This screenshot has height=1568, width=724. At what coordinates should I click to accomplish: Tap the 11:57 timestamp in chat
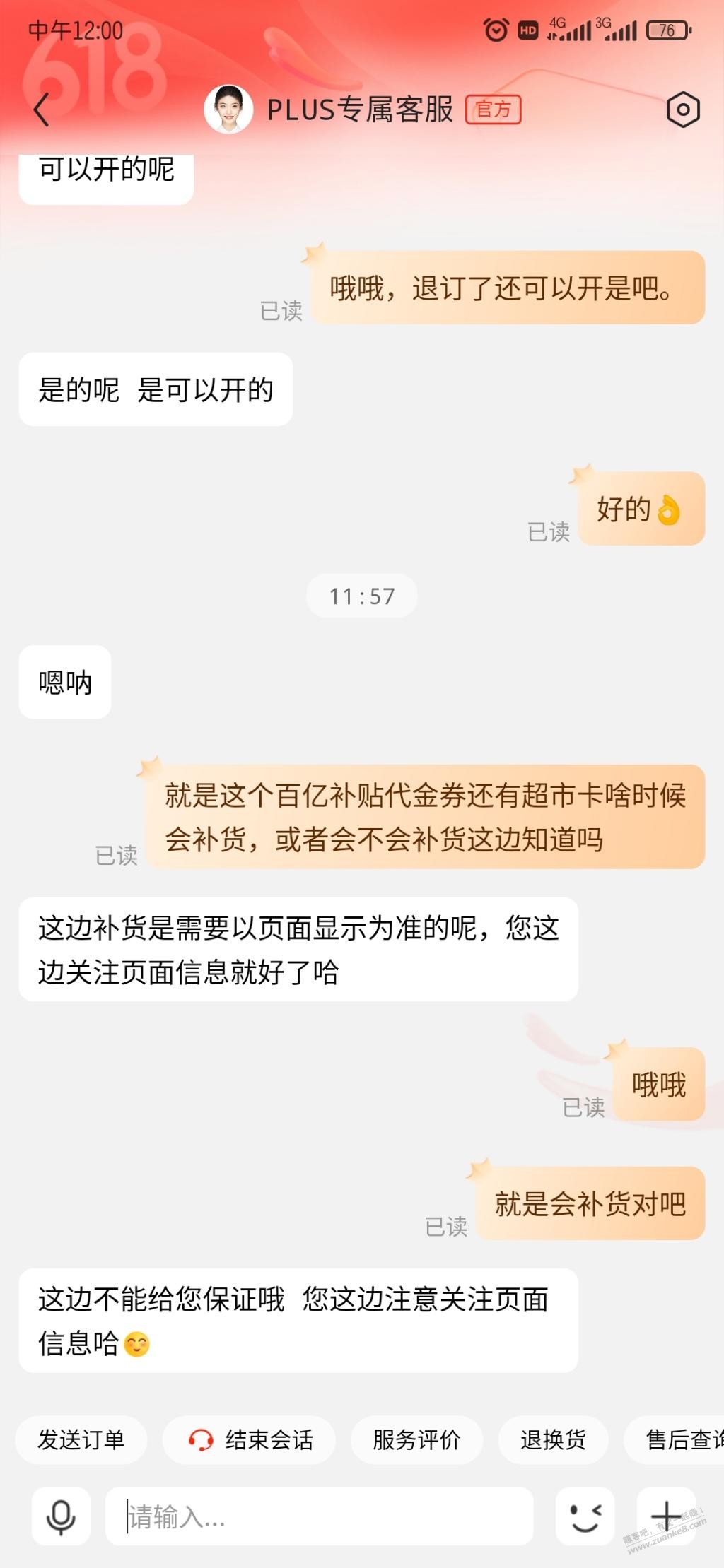tap(363, 596)
